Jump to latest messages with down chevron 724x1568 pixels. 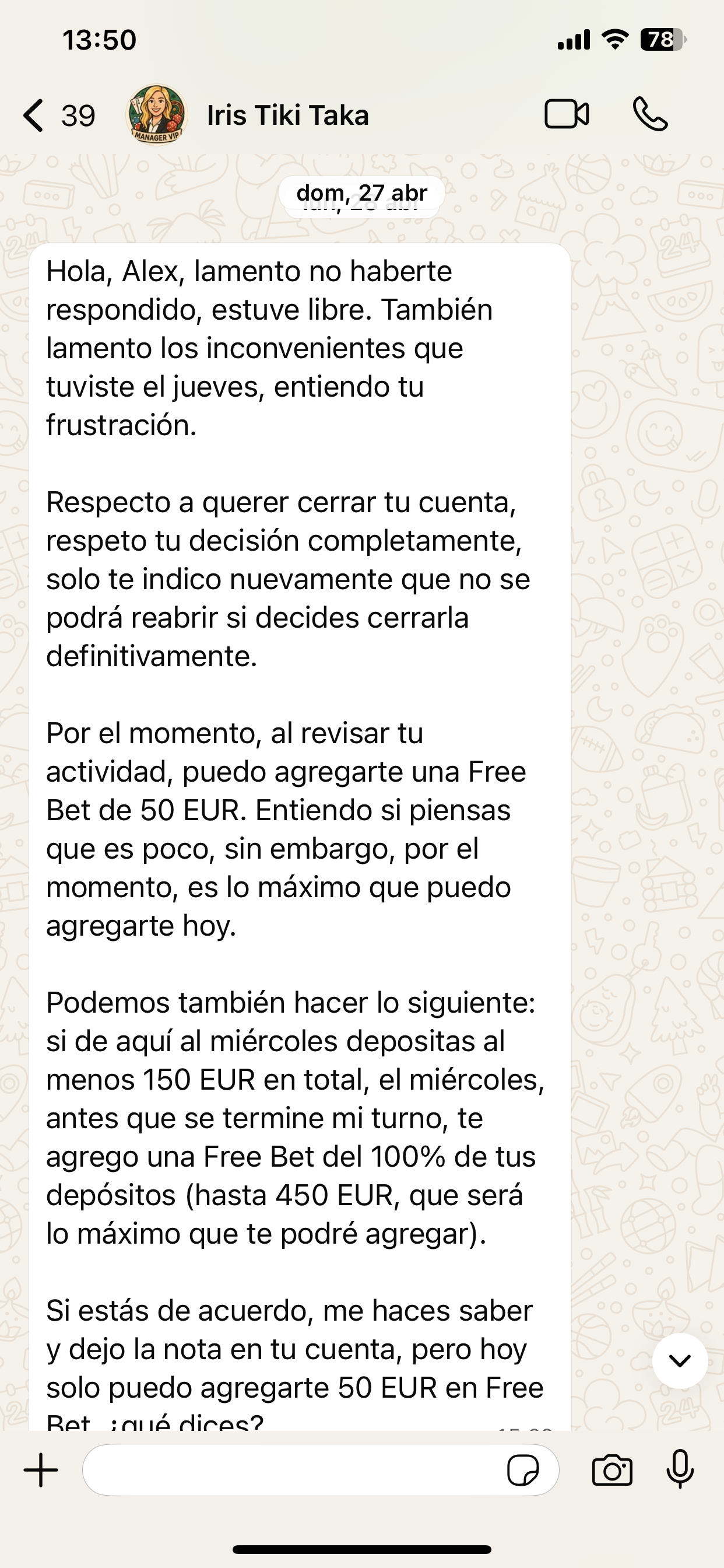click(x=680, y=1360)
